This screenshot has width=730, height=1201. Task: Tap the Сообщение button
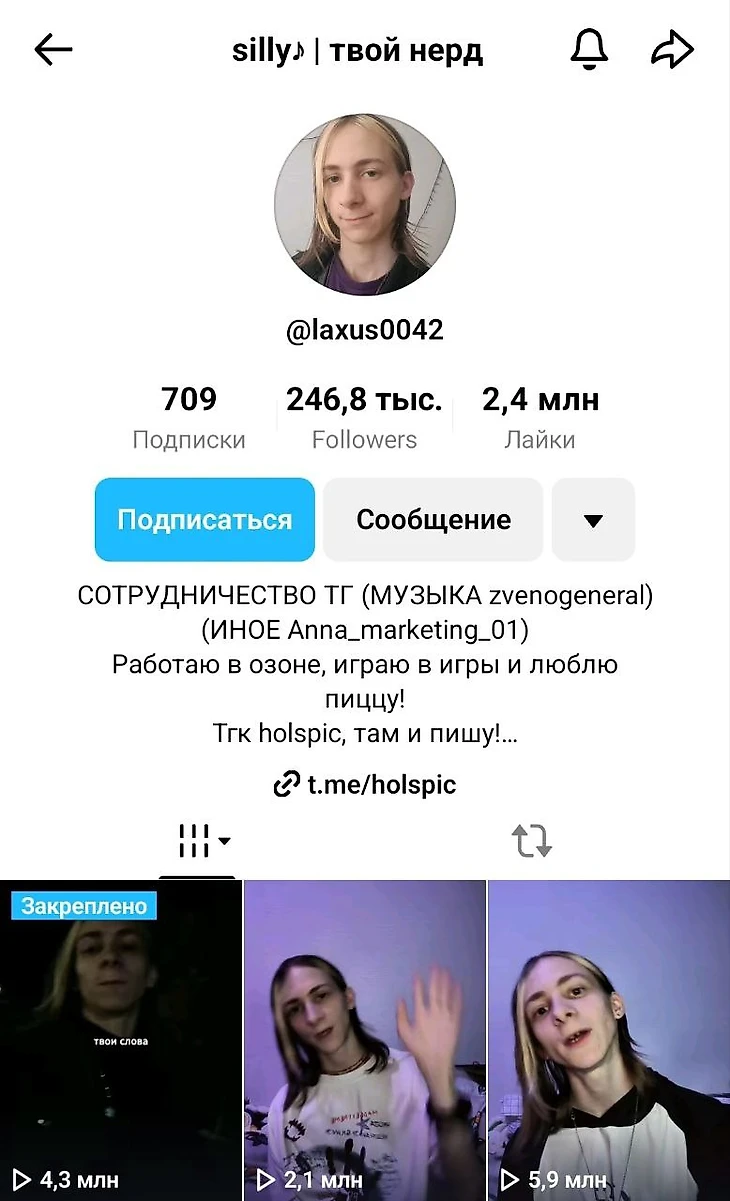433,520
